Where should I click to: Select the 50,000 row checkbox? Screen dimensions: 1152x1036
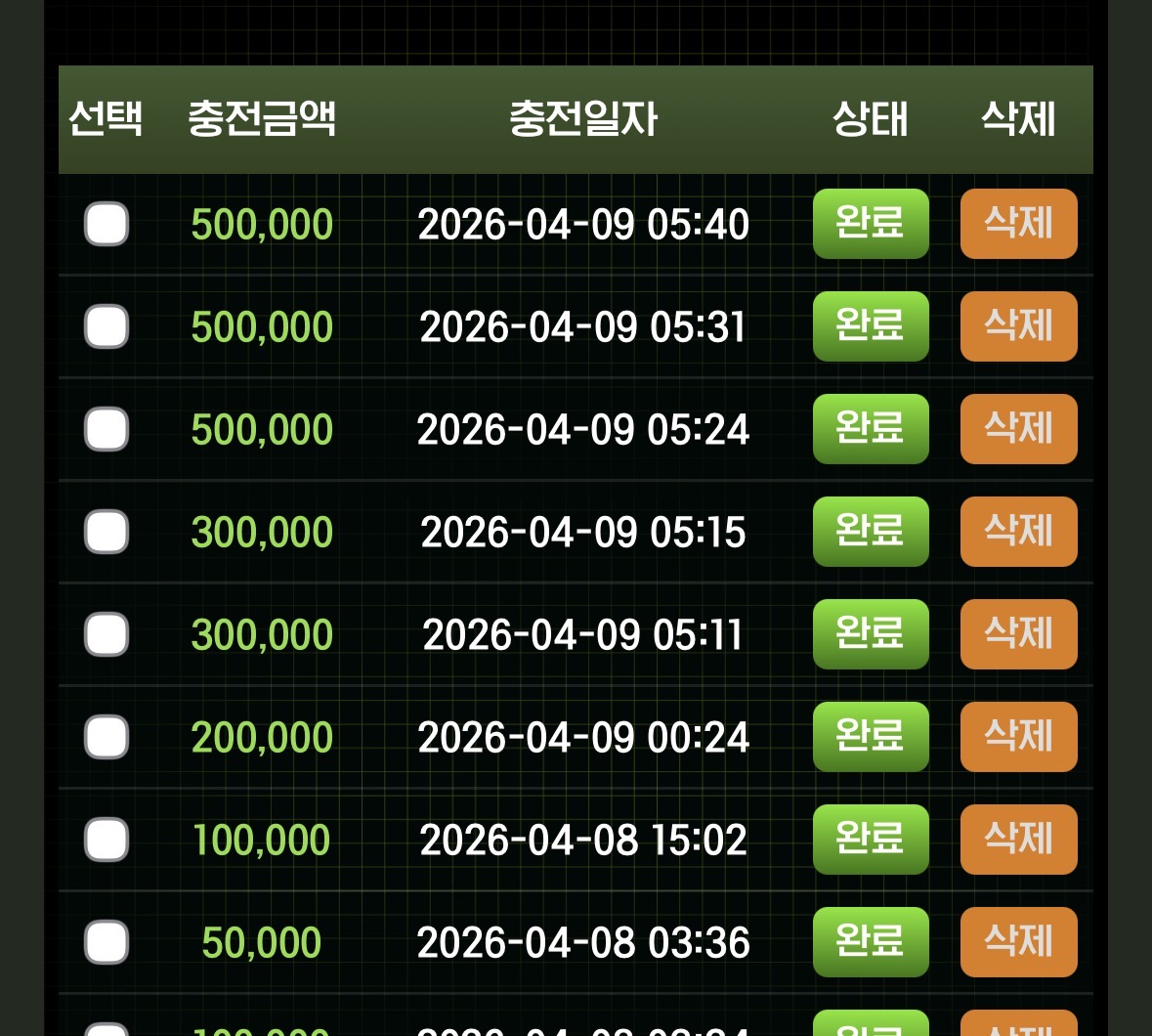[x=107, y=942]
